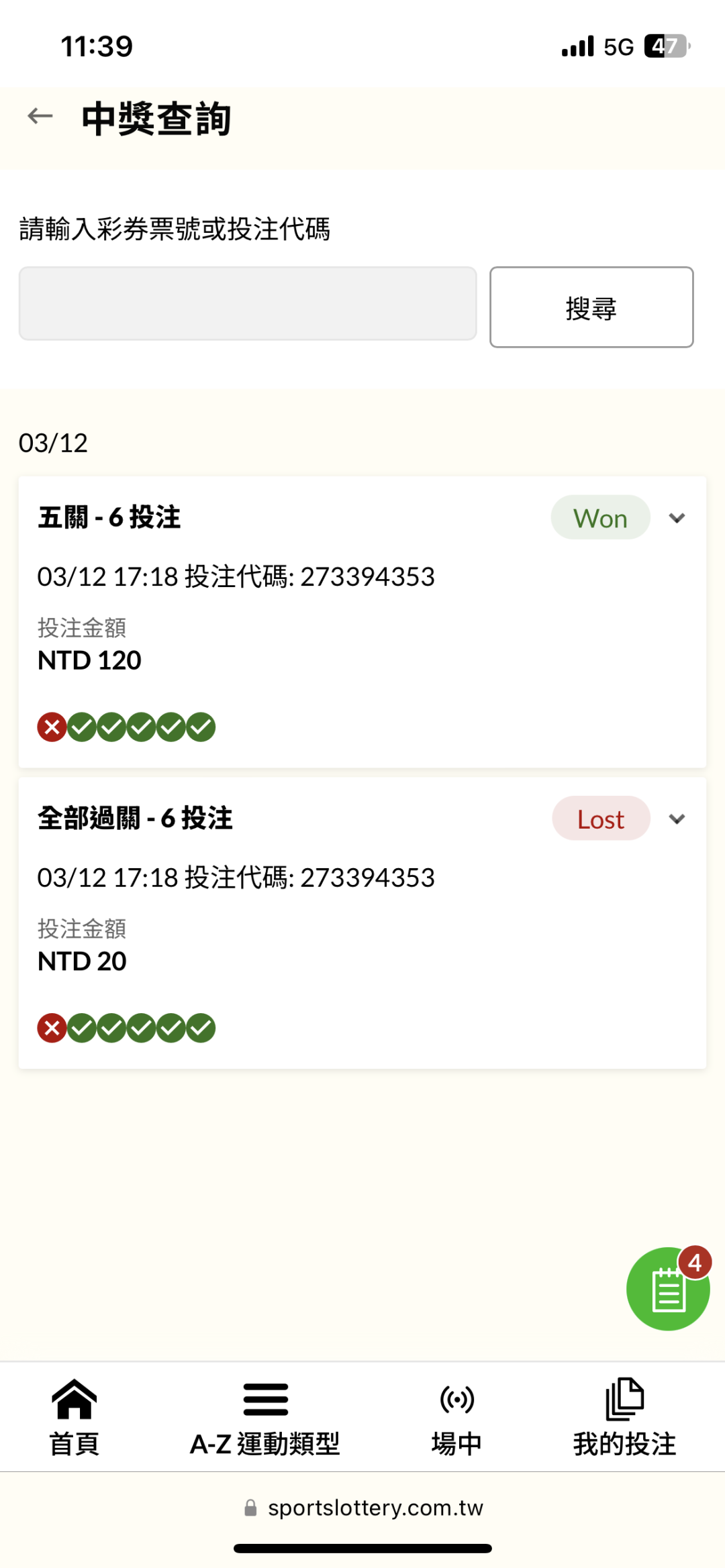Open the green bet slip floating button
The height and width of the screenshot is (1568, 725).
pyautogui.click(x=667, y=1288)
